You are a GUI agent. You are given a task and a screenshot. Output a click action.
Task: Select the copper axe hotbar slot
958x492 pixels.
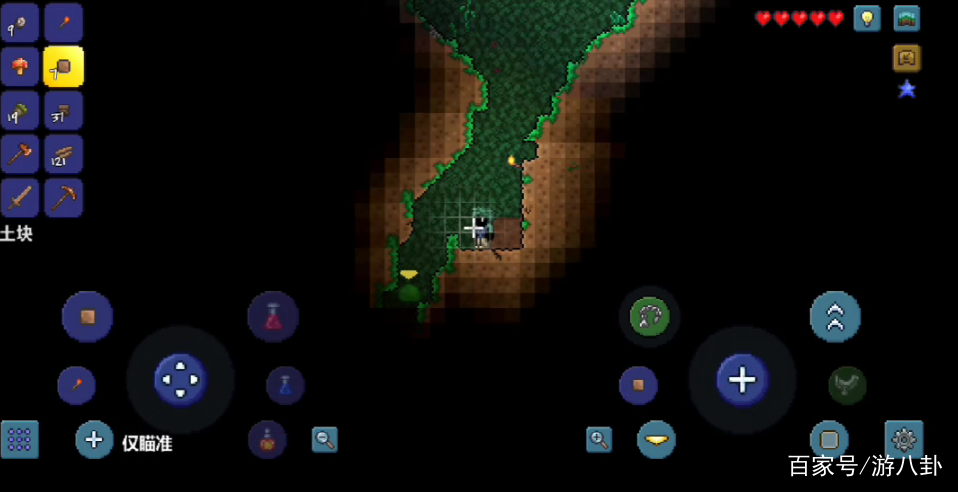(x=19, y=154)
